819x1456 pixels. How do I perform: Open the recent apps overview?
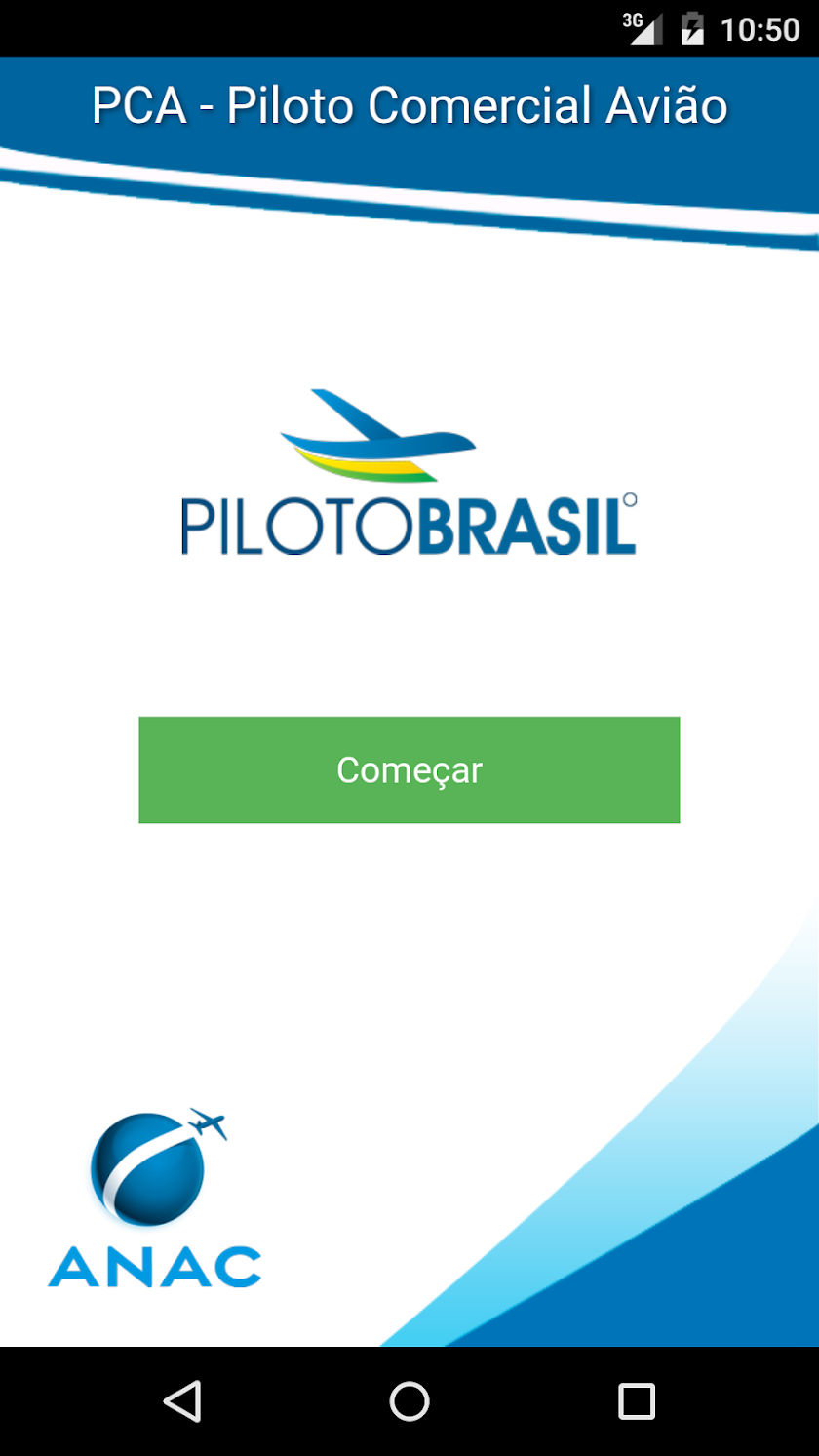pos(636,1400)
